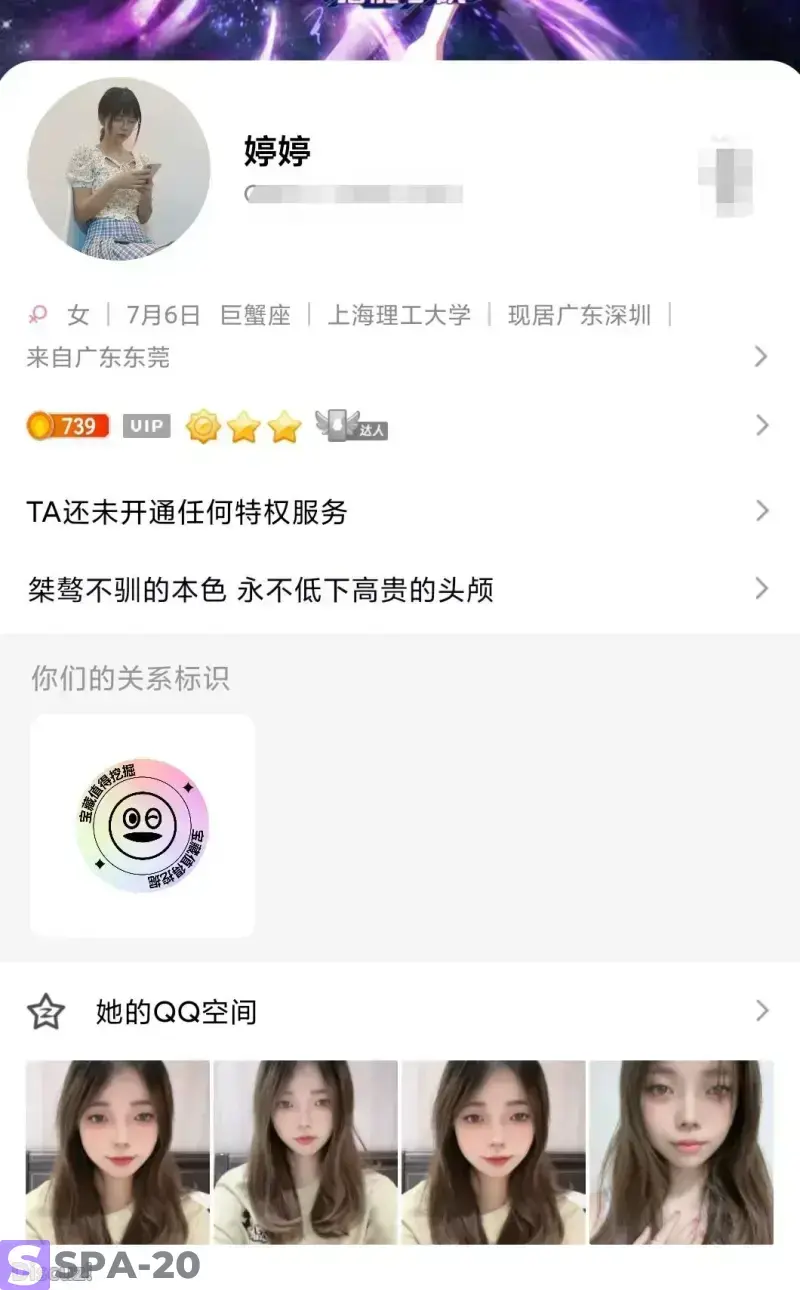Open 她的QQ空间

pyautogui.click(x=398, y=1011)
